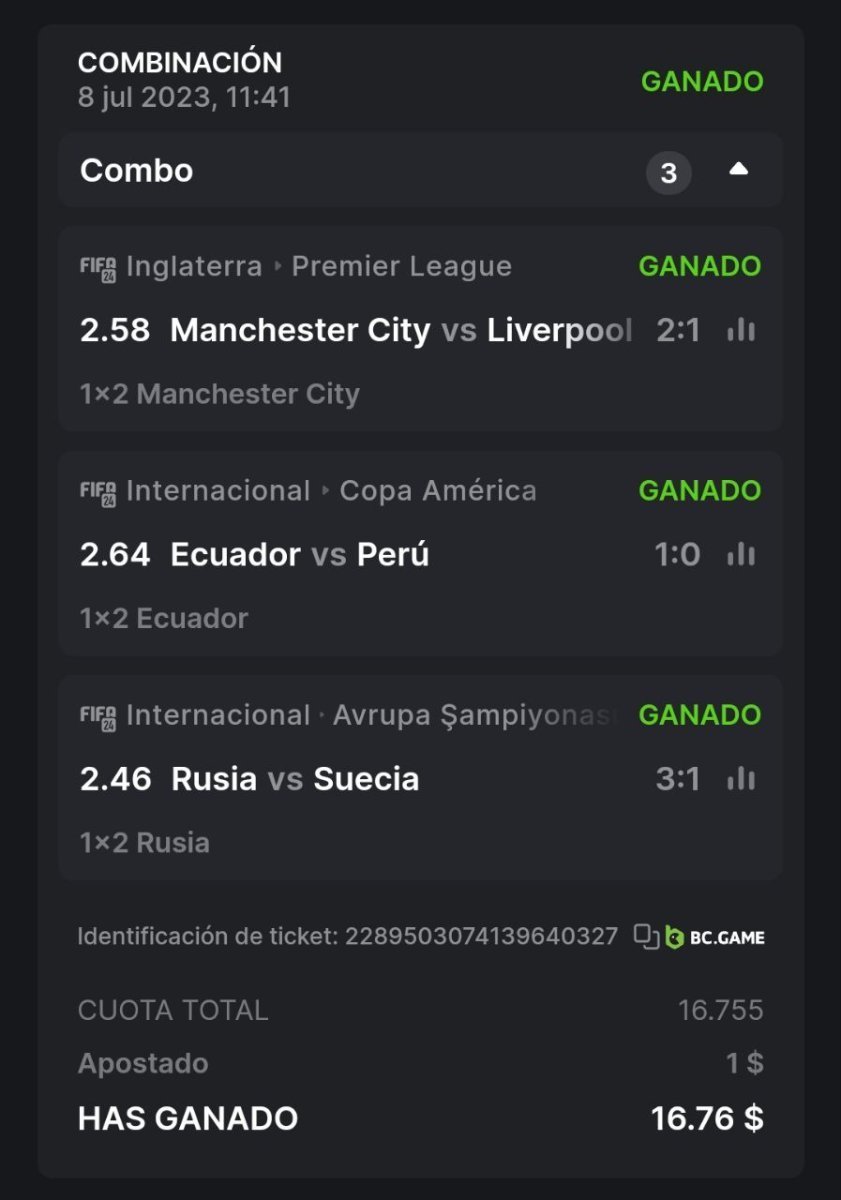
Task: Open statistics for Manchester City vs Liverpool
Action: (x=741, y=330)
